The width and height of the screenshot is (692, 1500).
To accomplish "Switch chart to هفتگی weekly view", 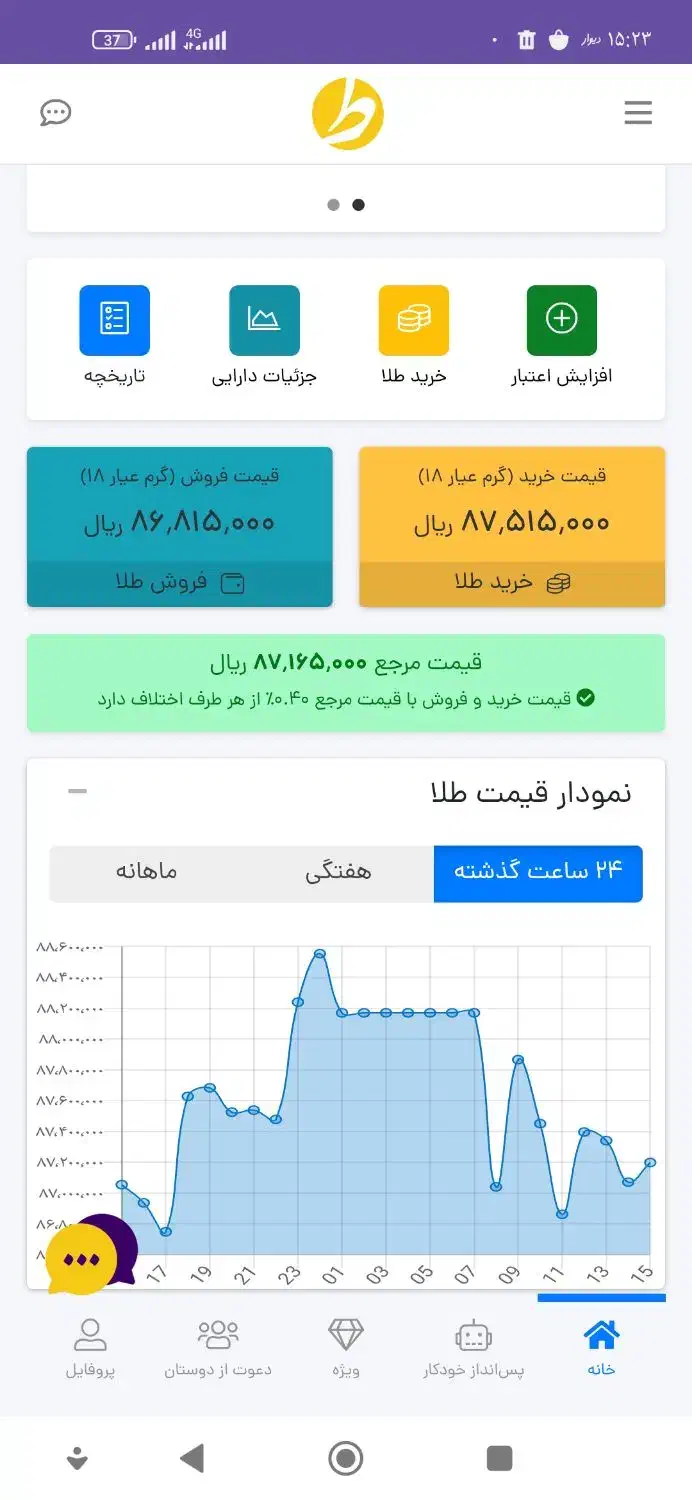I will (338, 873).
